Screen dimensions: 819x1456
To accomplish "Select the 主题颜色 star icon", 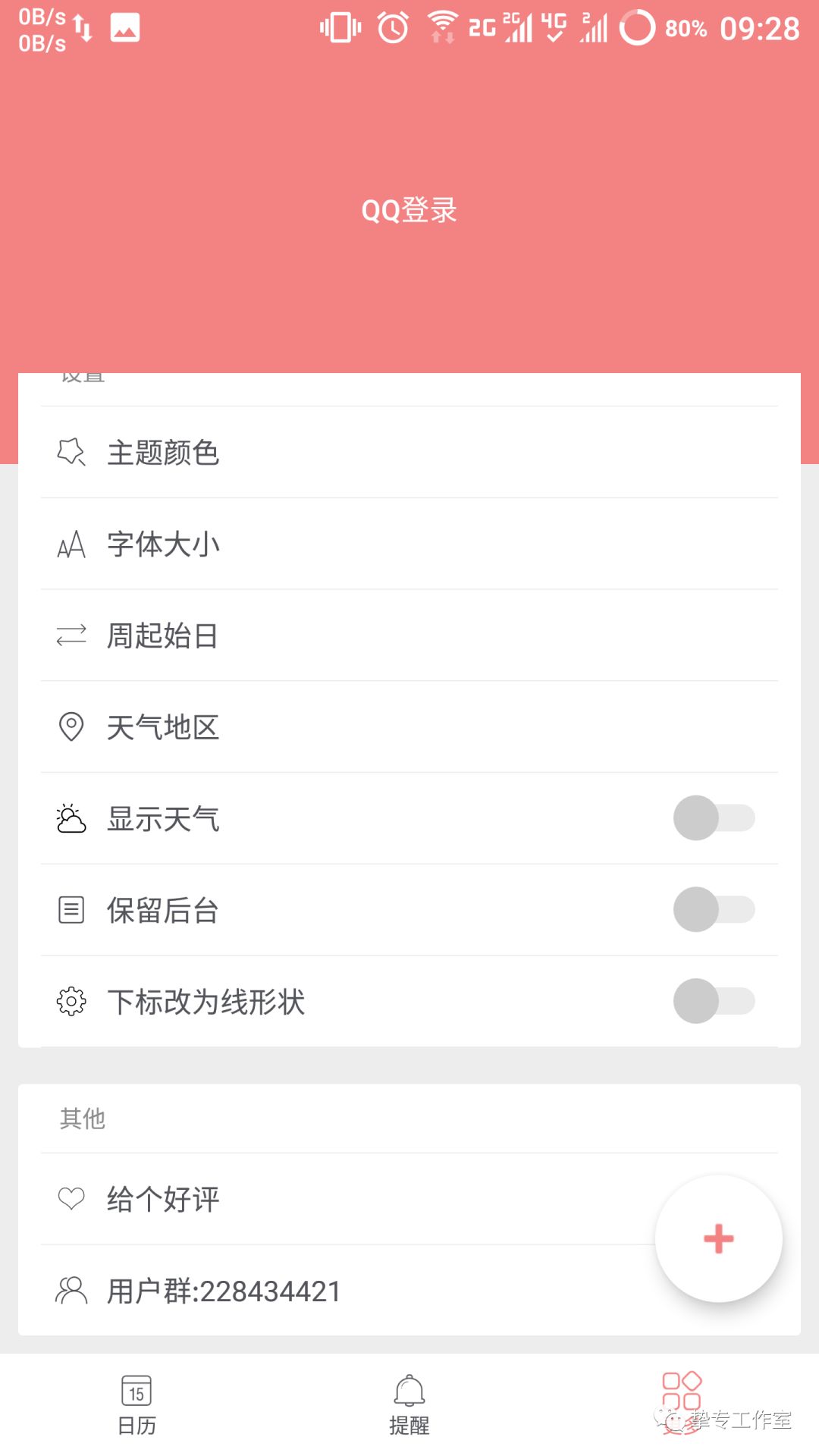I will coord(71,453).
